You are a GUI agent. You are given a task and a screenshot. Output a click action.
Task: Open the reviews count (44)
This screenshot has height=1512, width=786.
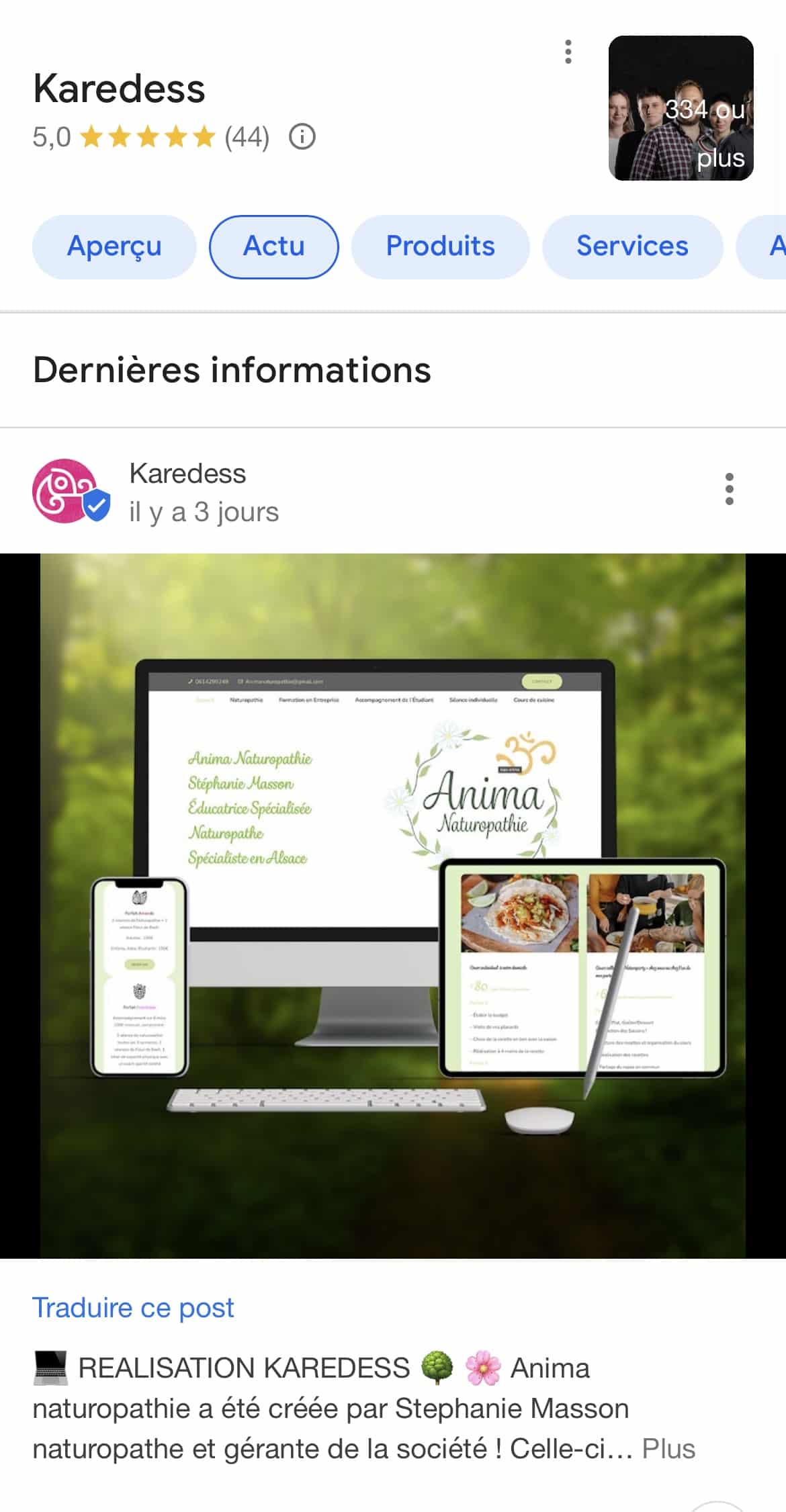tap(247, 137)
